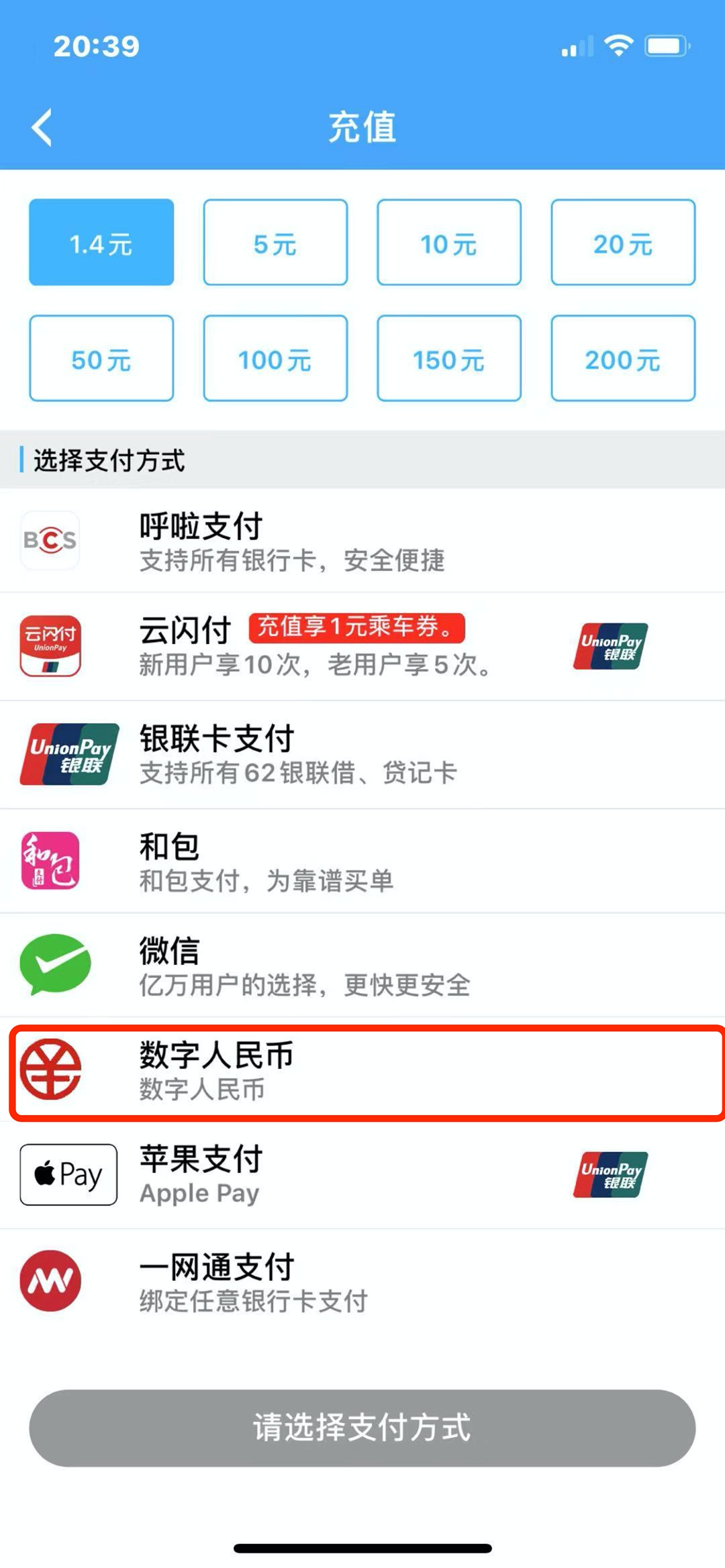Screen dimensions: 725x1568
Task: Choose 和包 payment
Action: coord(362,861)
